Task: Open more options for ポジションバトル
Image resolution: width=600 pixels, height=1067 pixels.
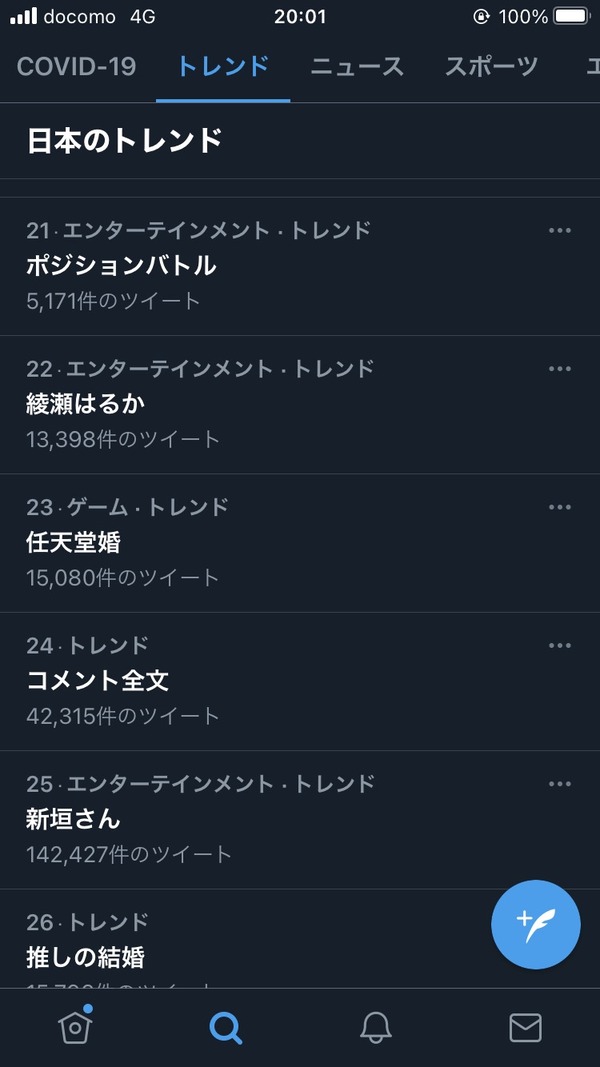Action: (x=560, y=231)
